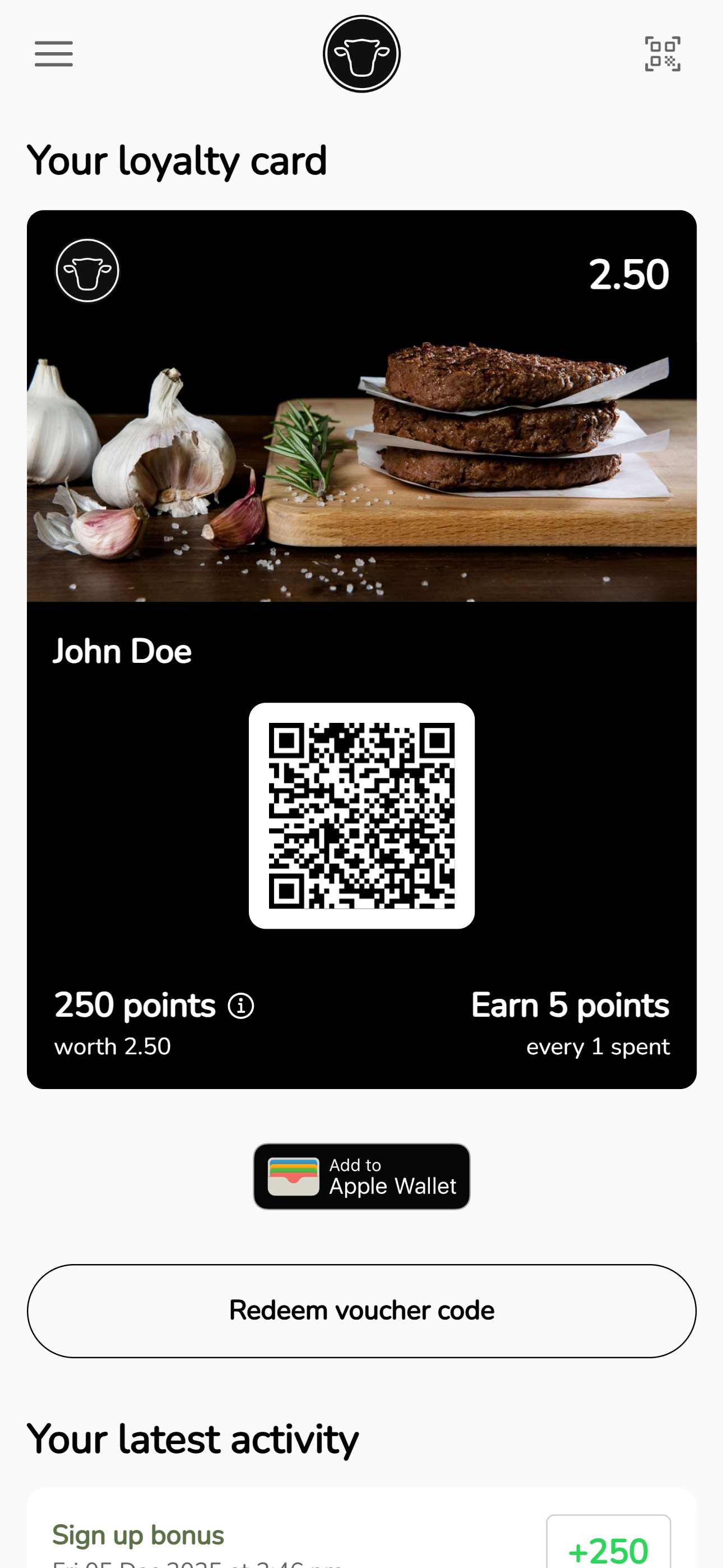Add card to Apple Wallet
This screenshot has height=1568, width=723.
[x=361, y=1177]
